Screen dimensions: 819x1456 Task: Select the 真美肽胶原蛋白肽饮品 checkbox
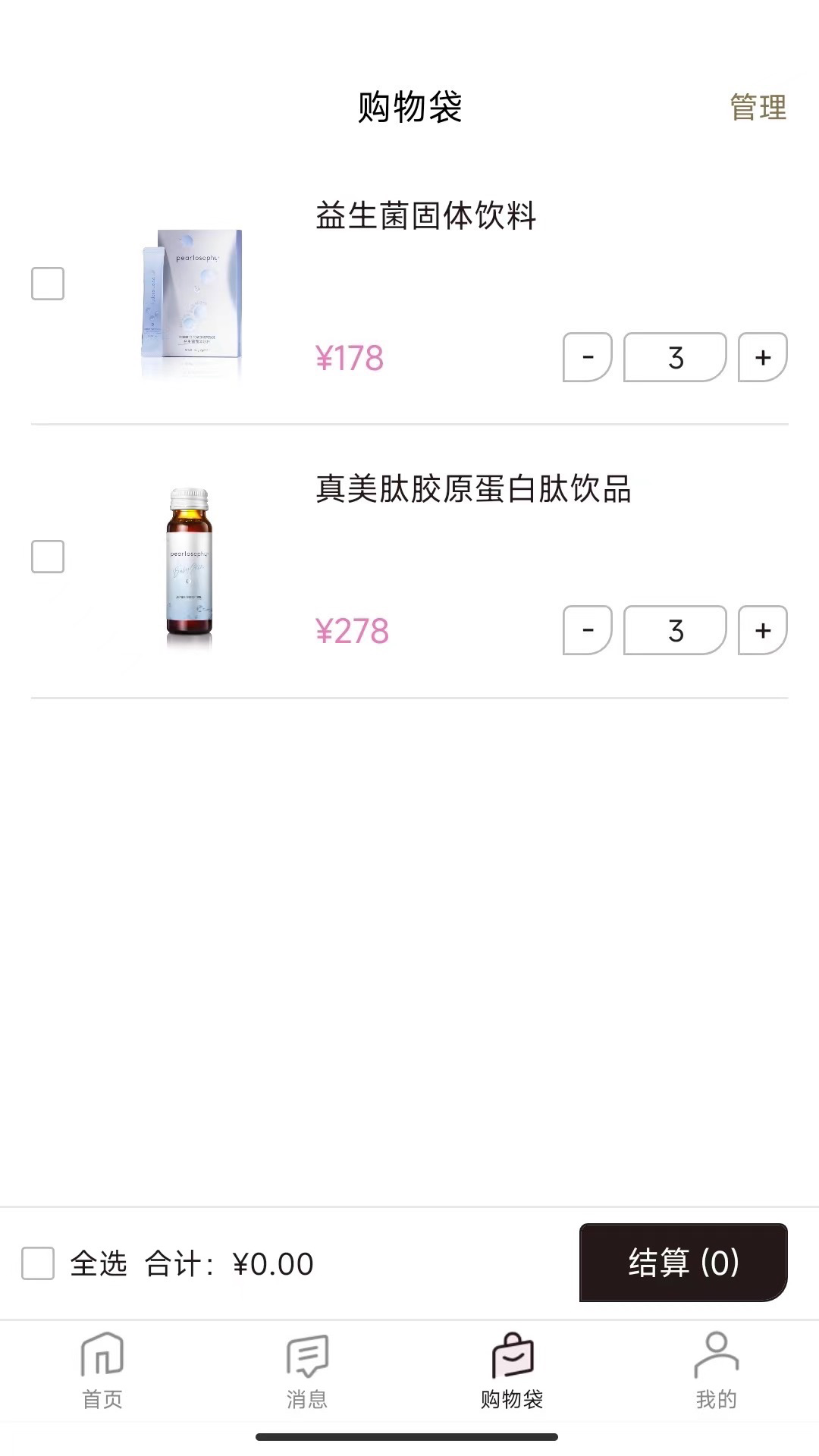tap(48, 557)
